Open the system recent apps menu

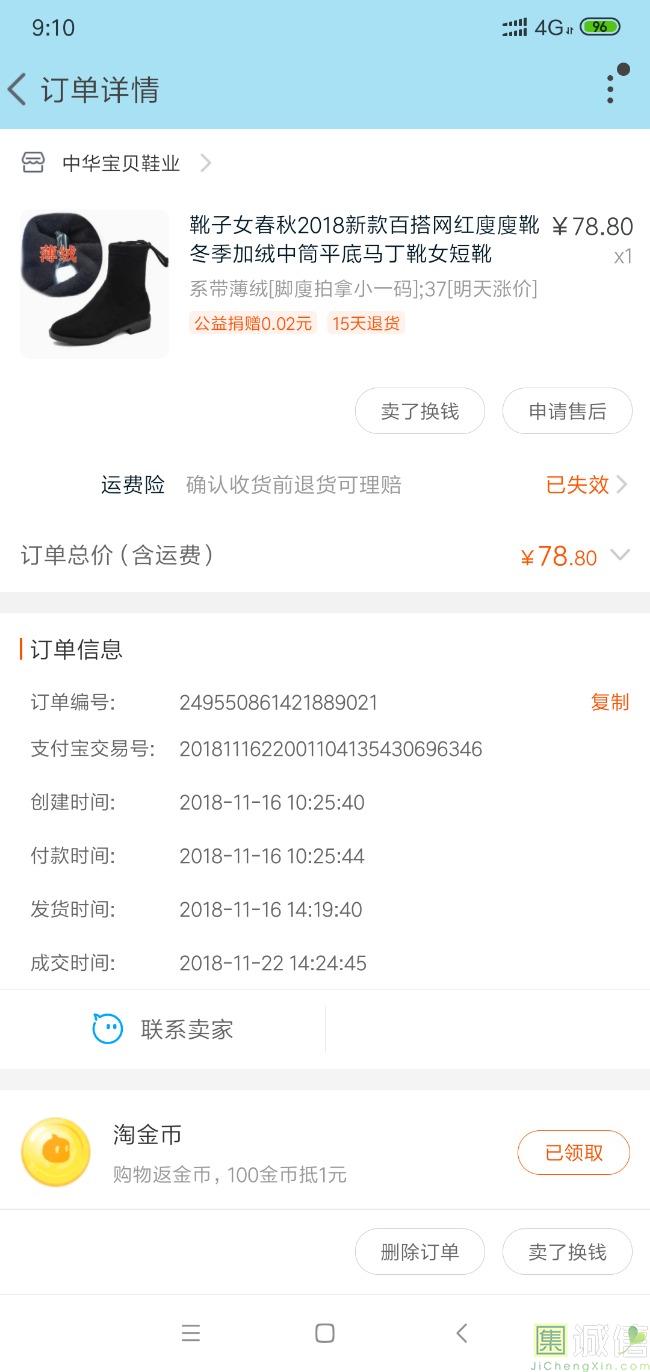(x=191, y=1333)
